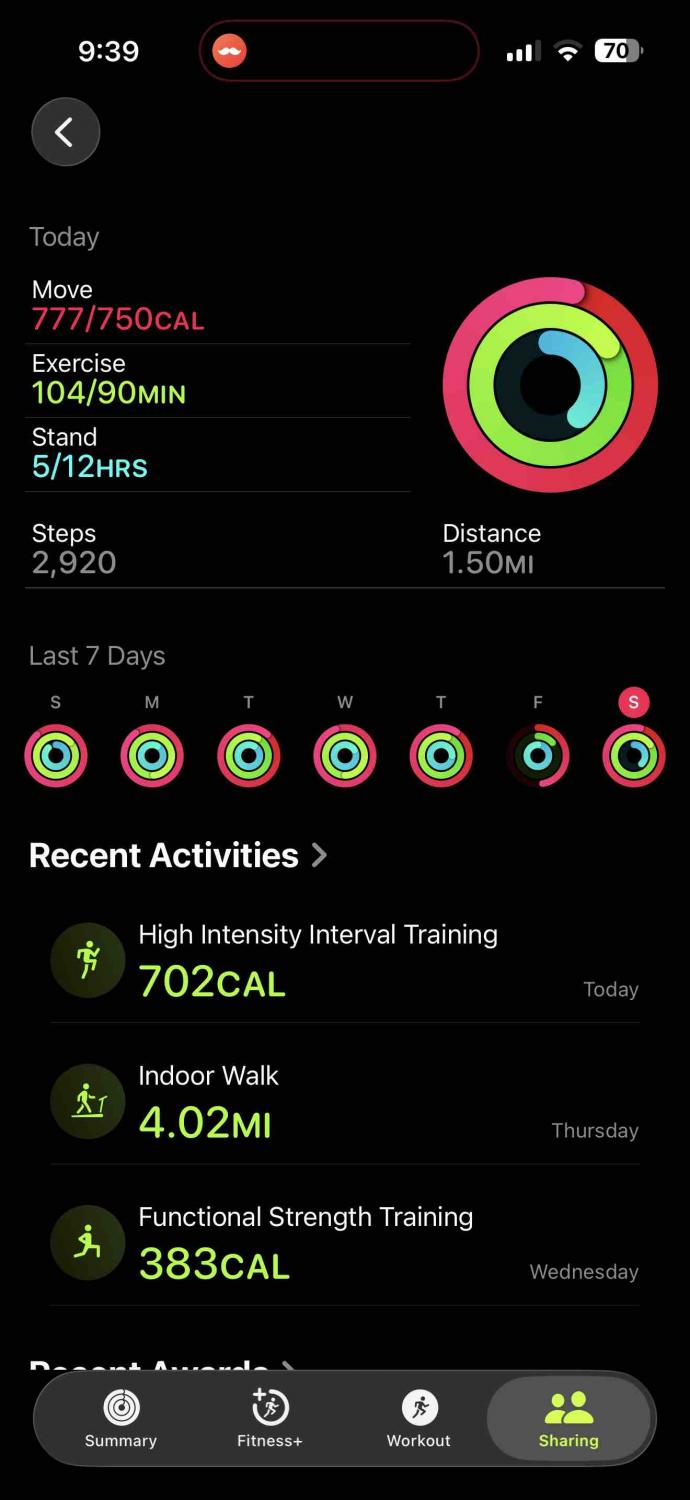
Task: Open Functional Strength Training workout
Action: click(344, 1243)
